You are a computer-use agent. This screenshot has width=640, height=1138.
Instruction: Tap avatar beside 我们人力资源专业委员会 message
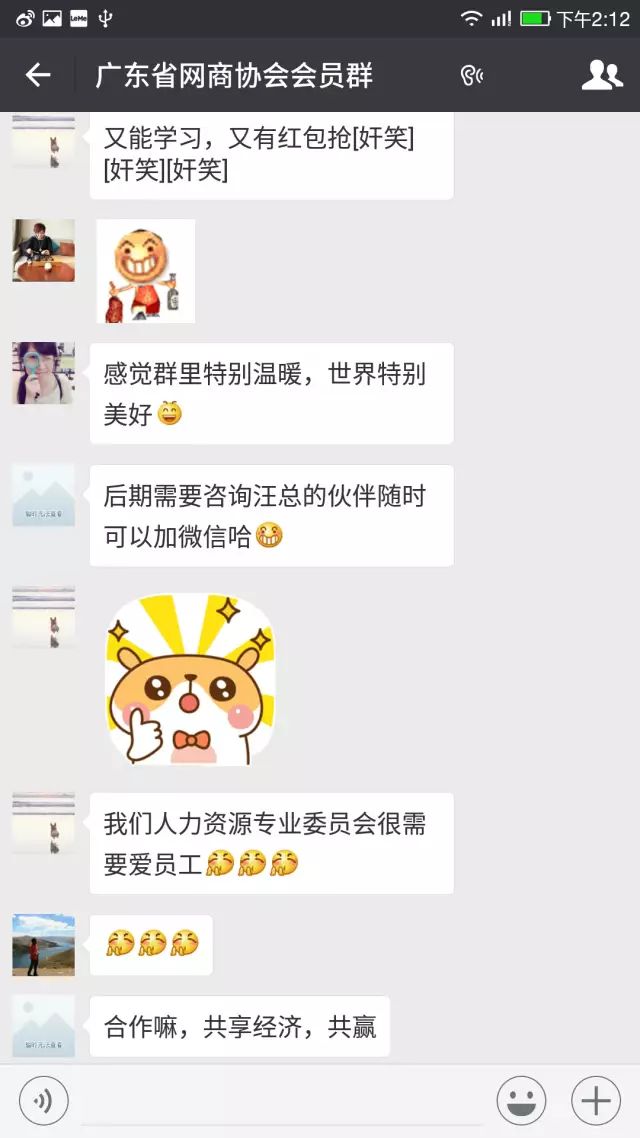[44, 824]
